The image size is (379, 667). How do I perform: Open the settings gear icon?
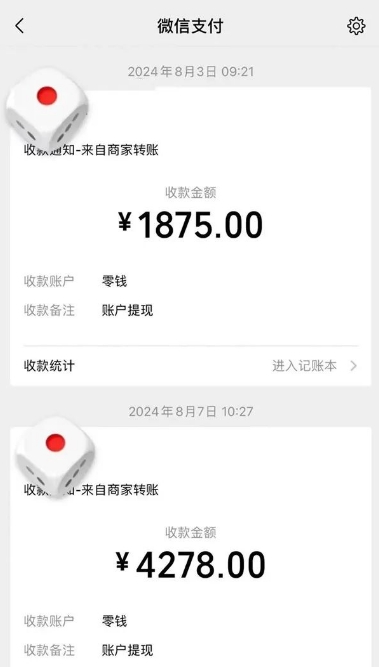356,26
